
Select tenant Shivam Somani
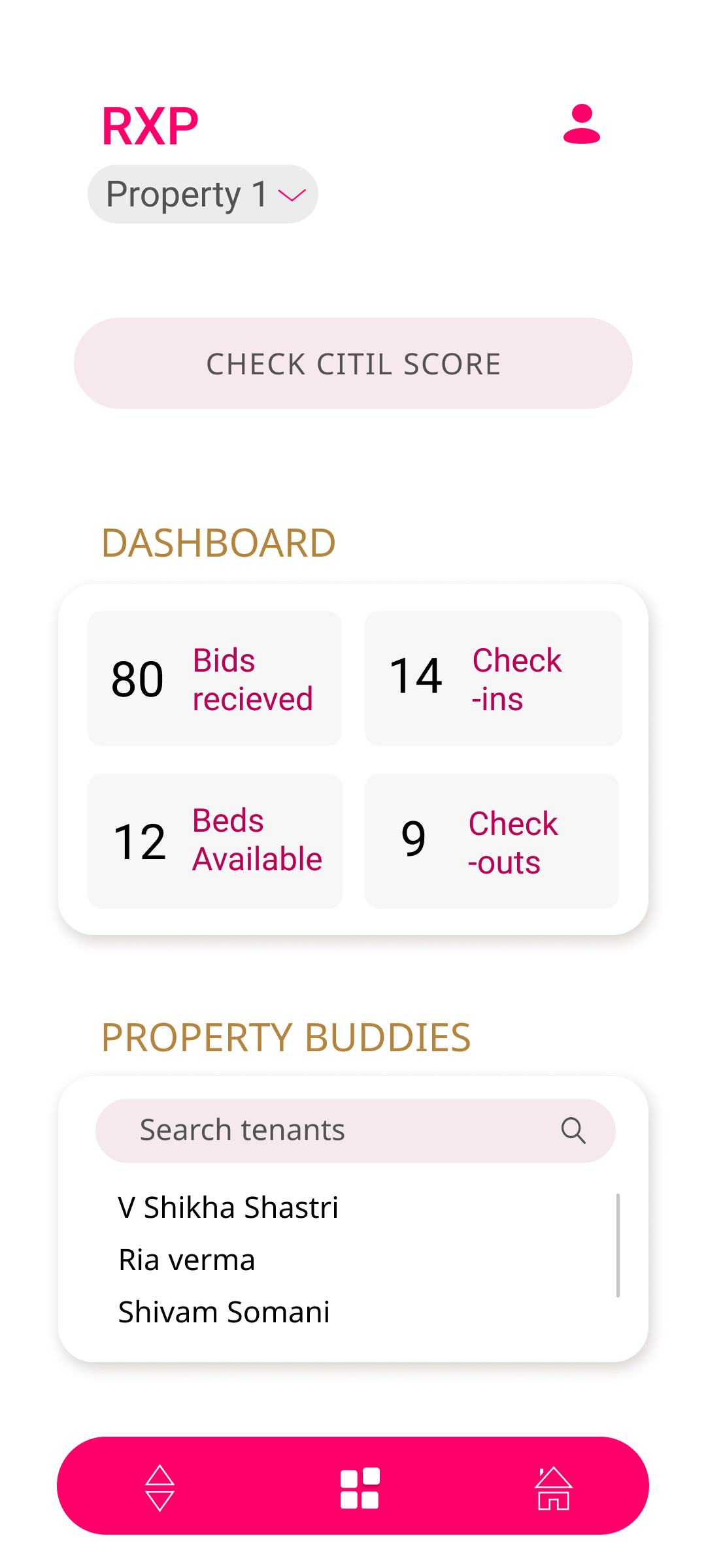[x=224, y=1312]
